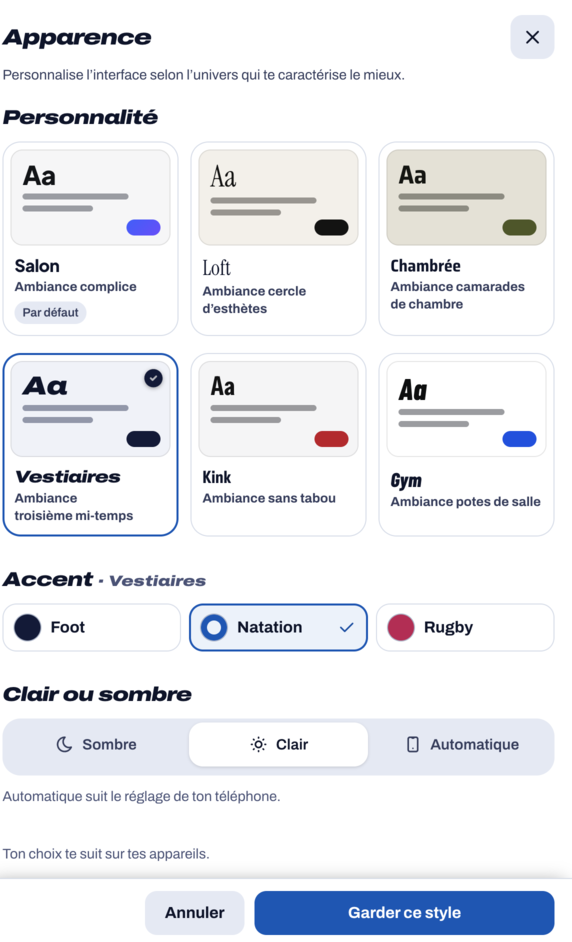Image resolution: width=572 pixels, height=942 pixels.
Task: Select the Clair mode
Action: click(278, 744)
